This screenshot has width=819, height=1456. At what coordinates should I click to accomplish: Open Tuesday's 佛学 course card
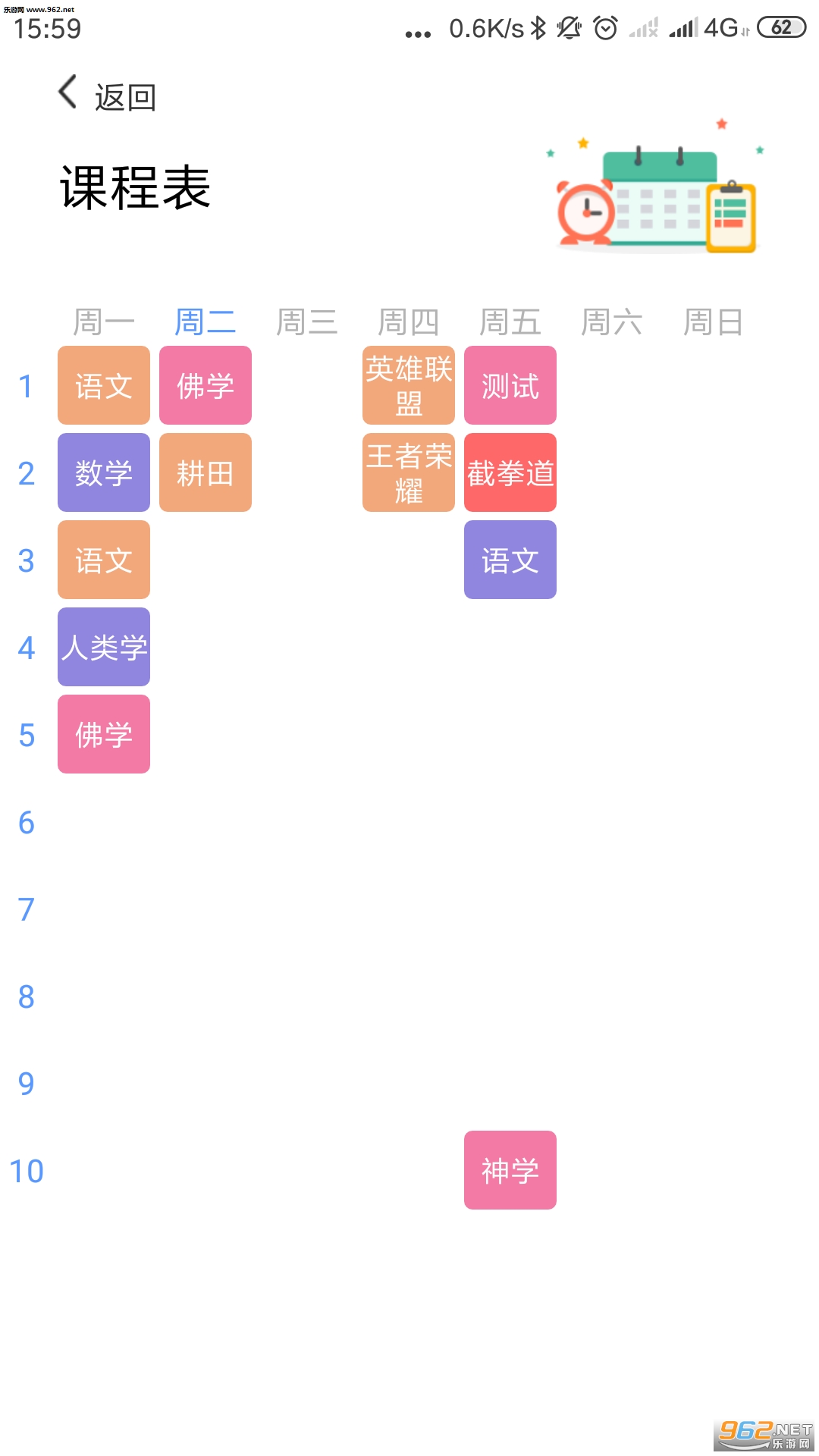[x=206, y=385]
